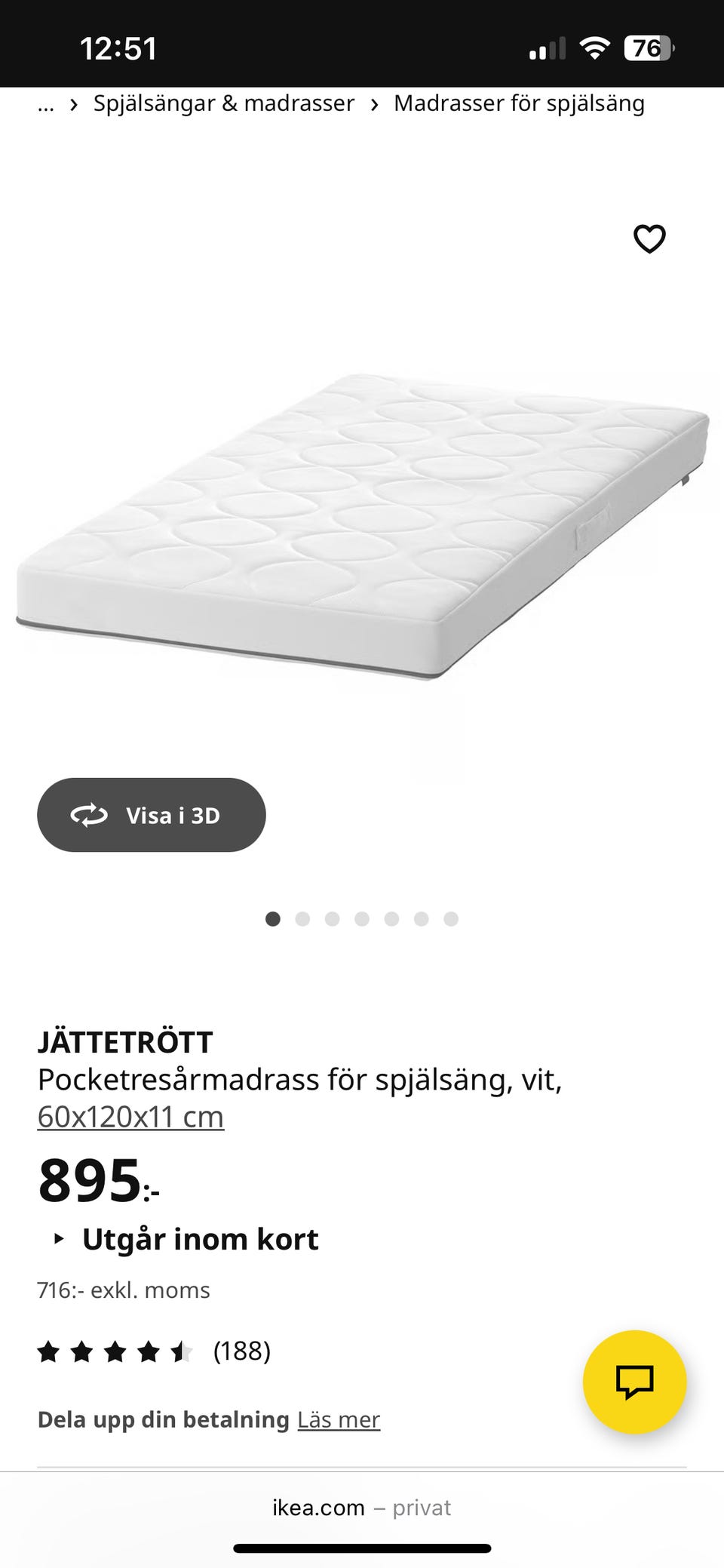Add JÄTTETRÖTT mattress to favorites
Image resolution: width=724 pixels, height=1568 pixels.
[649, 239]
